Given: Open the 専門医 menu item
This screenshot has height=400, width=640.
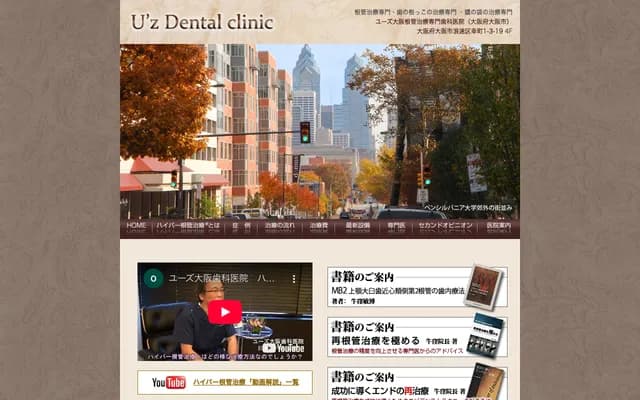Looking at the screenshot, I should click(x=396, y=227).
